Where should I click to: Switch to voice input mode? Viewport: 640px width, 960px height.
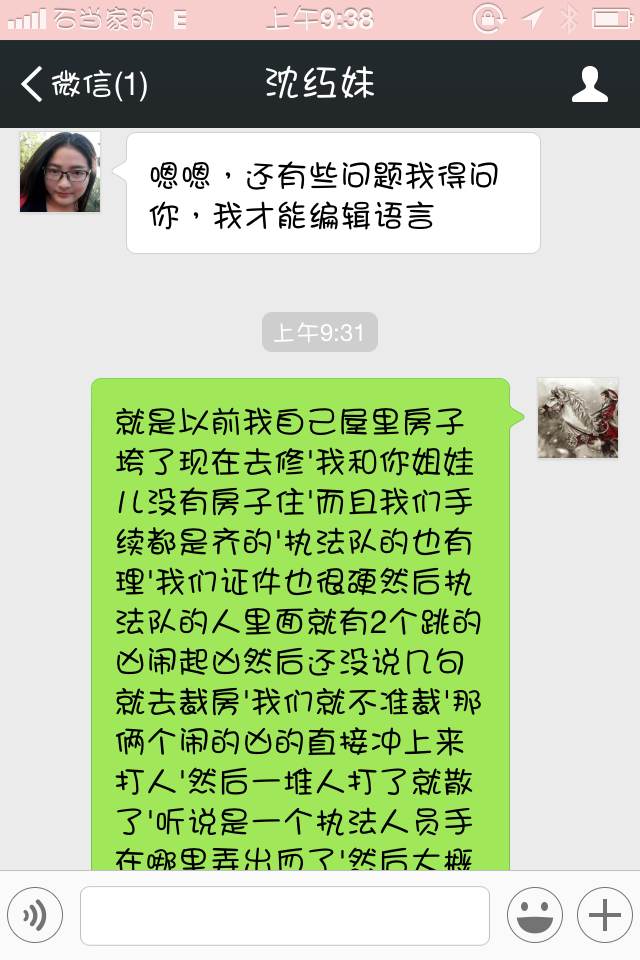(x=35, y=915)
